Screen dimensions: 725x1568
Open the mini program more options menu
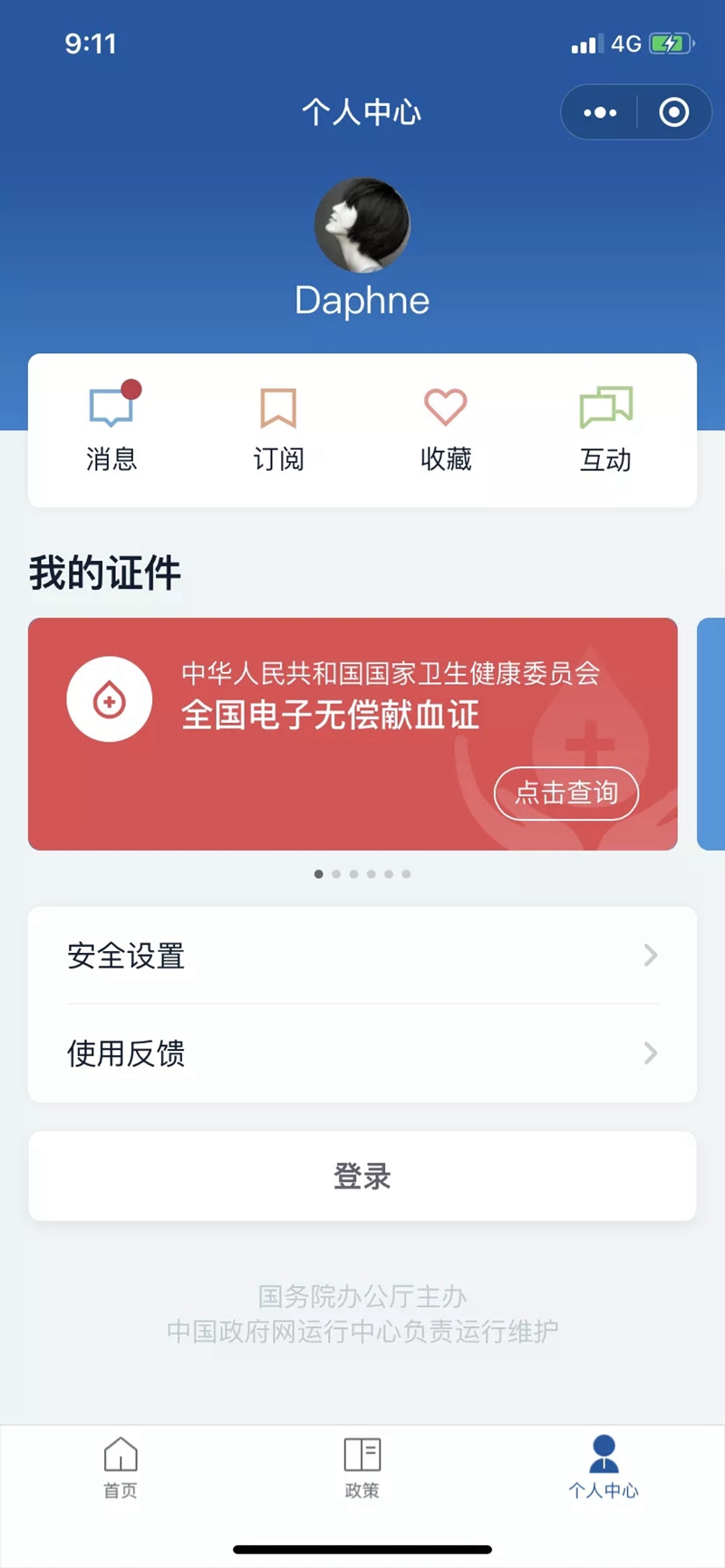[600, 112]
